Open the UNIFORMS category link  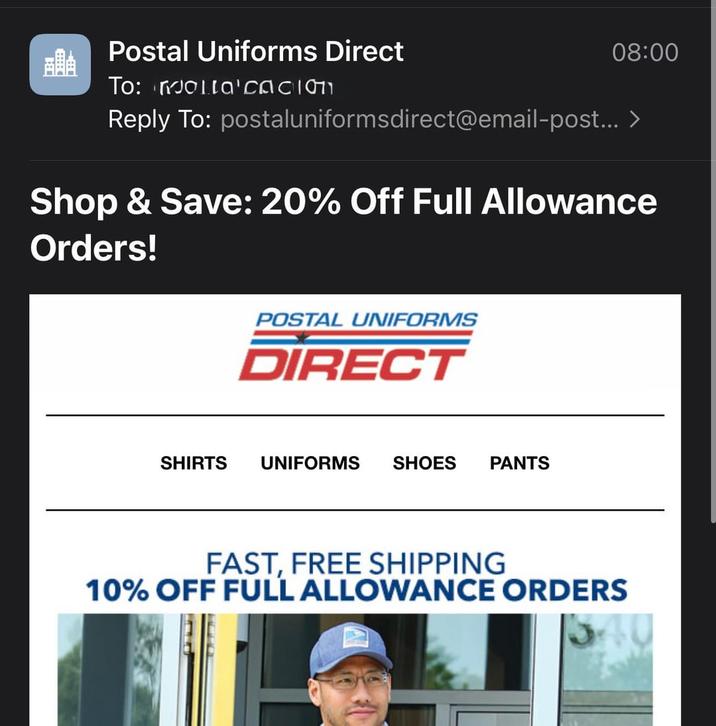pyautogui.click(x=310, y=463)
